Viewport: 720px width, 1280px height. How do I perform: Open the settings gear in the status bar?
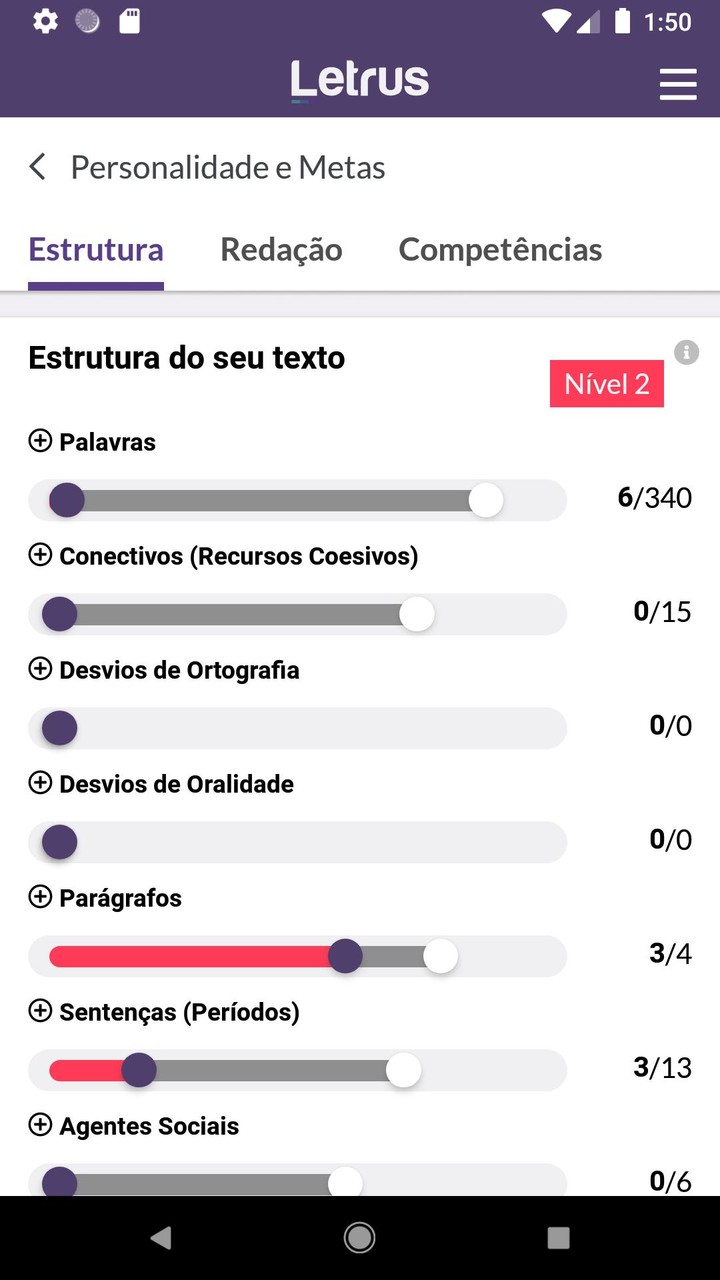[x=45, y=19]
